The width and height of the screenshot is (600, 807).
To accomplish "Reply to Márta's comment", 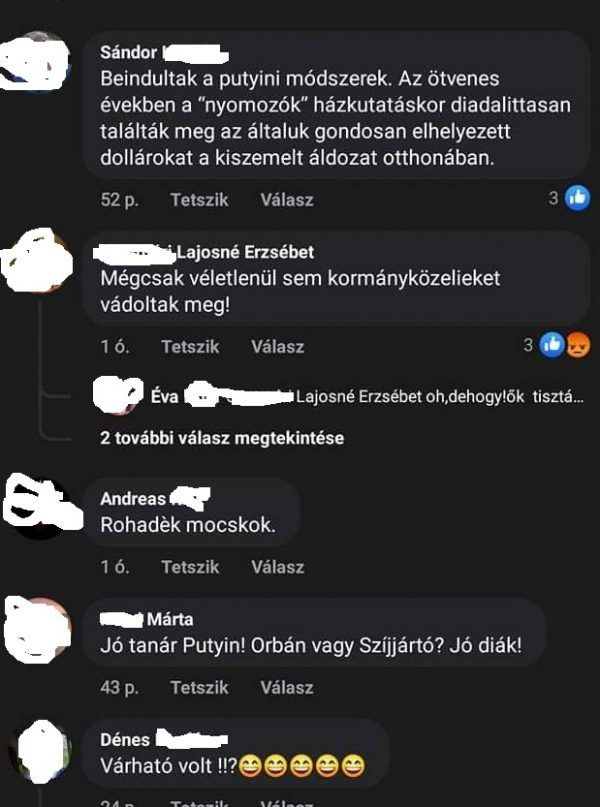I will [x=287, y=688].
